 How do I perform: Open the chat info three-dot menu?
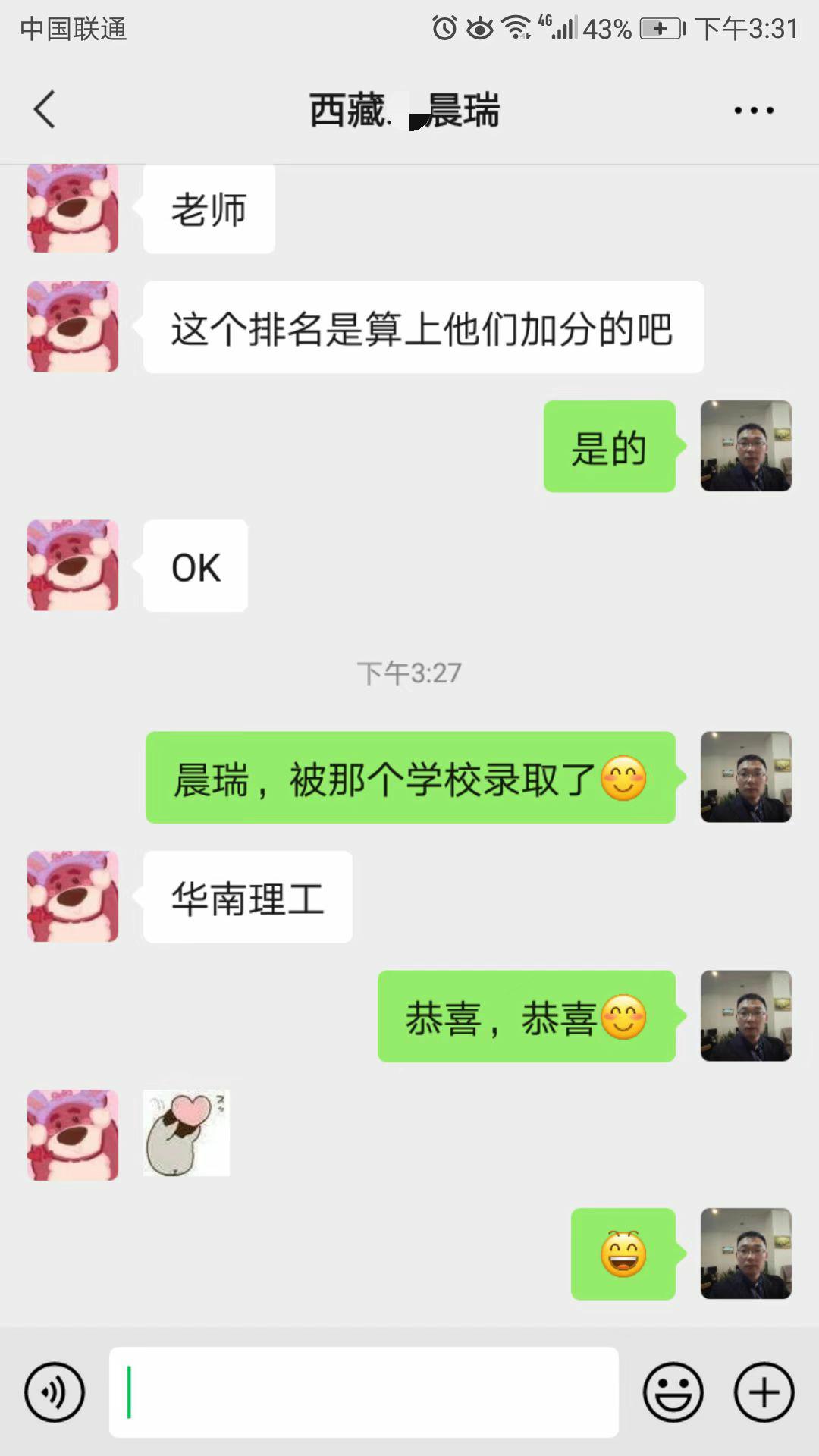click(753, 111)
